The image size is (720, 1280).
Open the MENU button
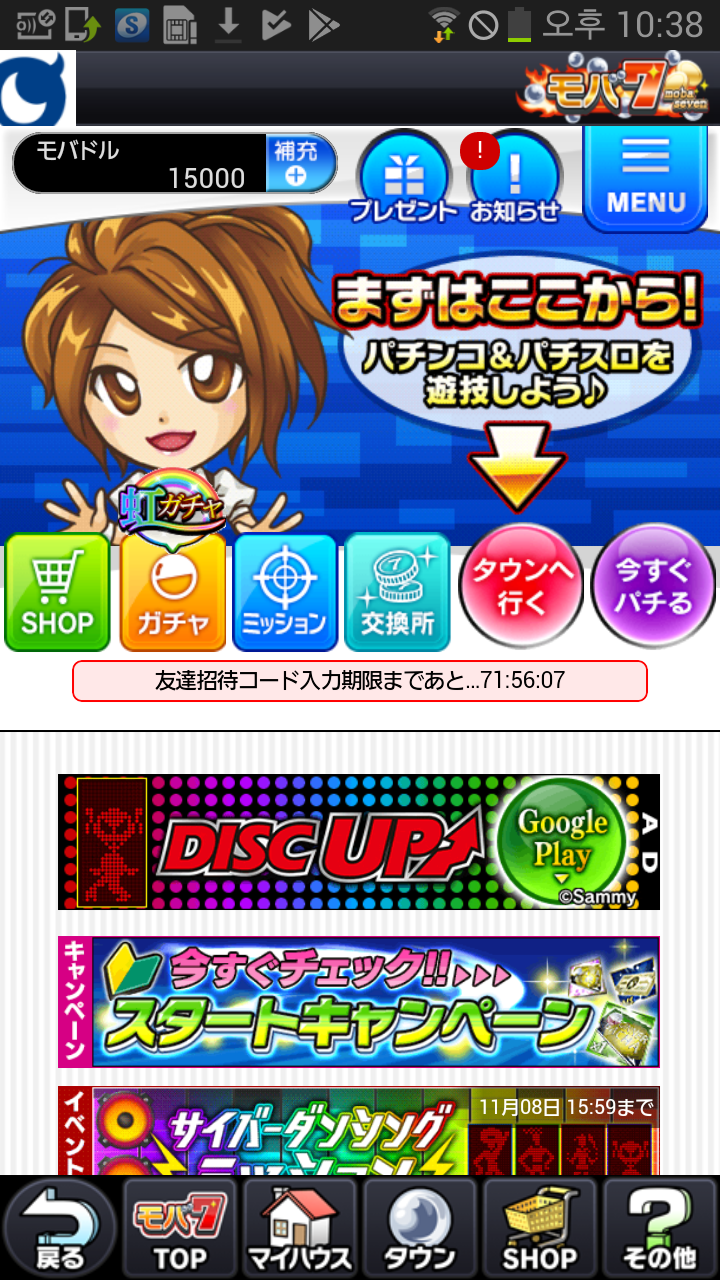(645, 178)
